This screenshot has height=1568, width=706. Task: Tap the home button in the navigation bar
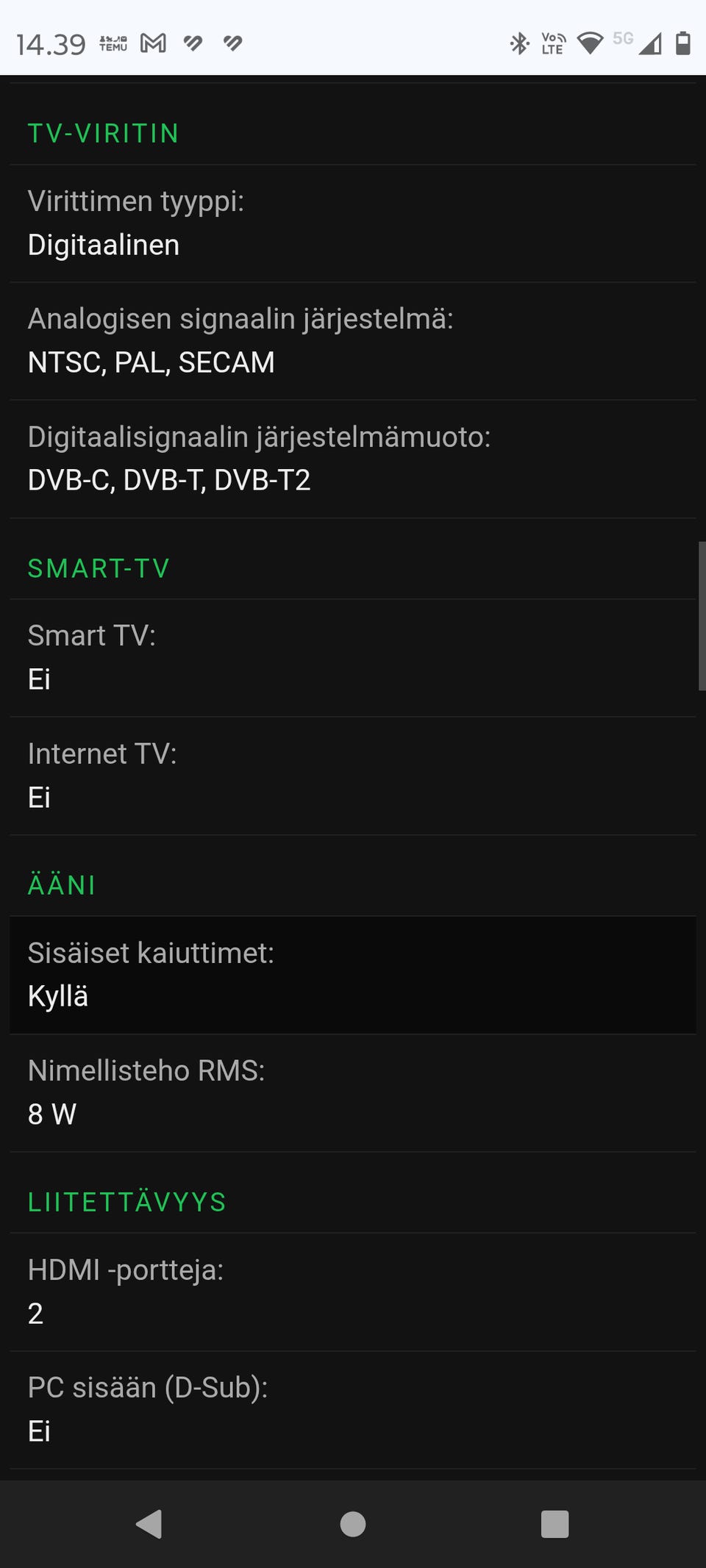[353, 1524]
